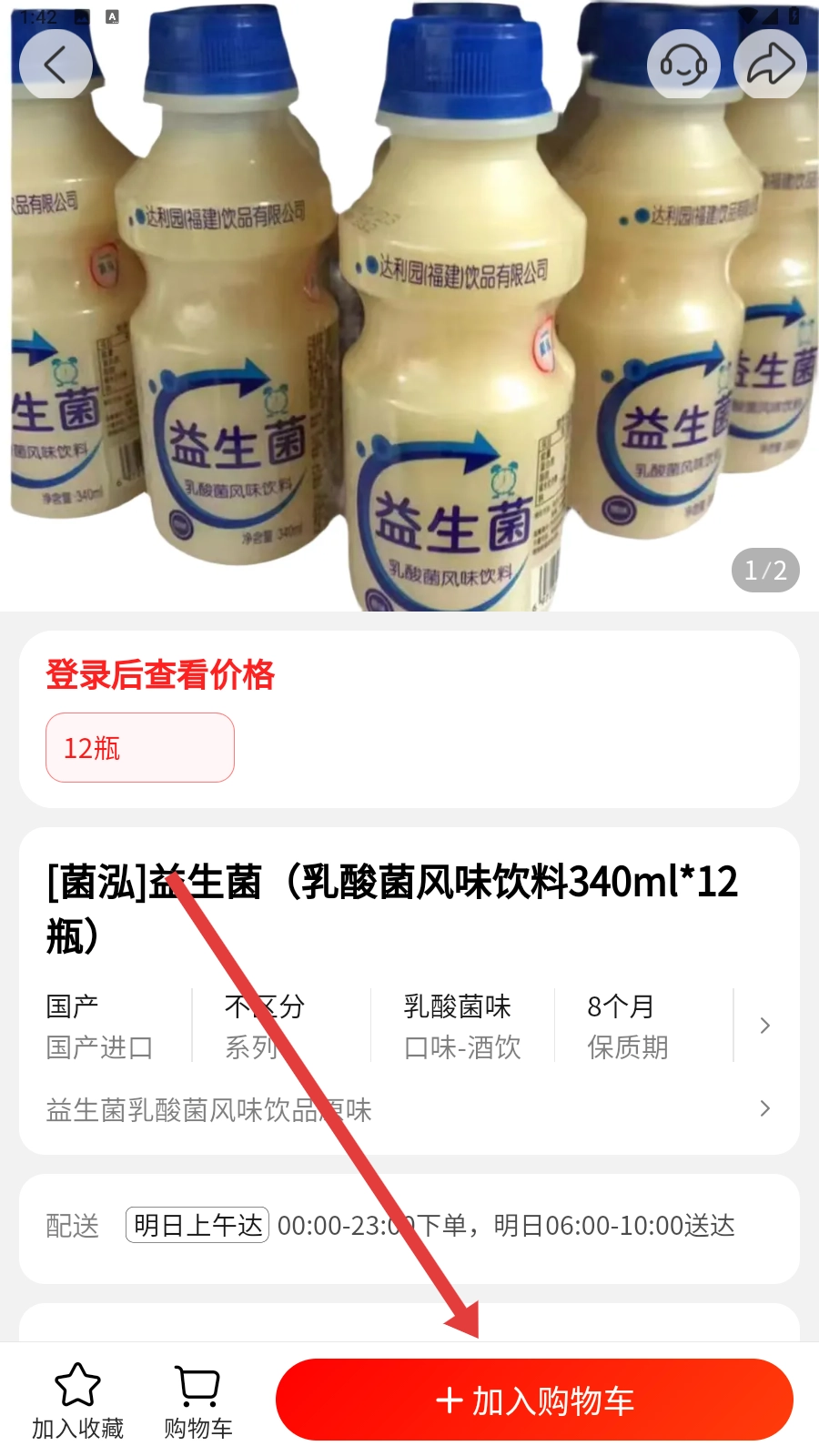Select the 12瓶 specification chip
819x1456 pixels.
[x=140, y=748]
